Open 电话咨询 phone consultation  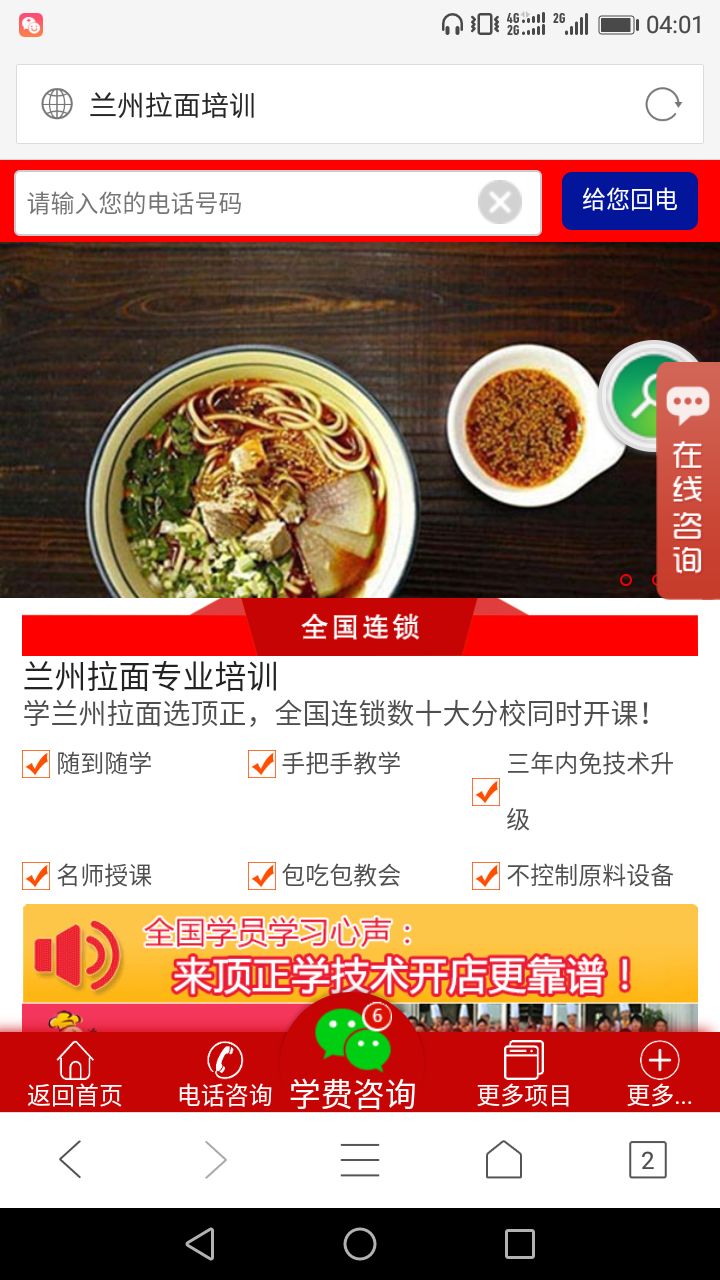[225, 1075]
